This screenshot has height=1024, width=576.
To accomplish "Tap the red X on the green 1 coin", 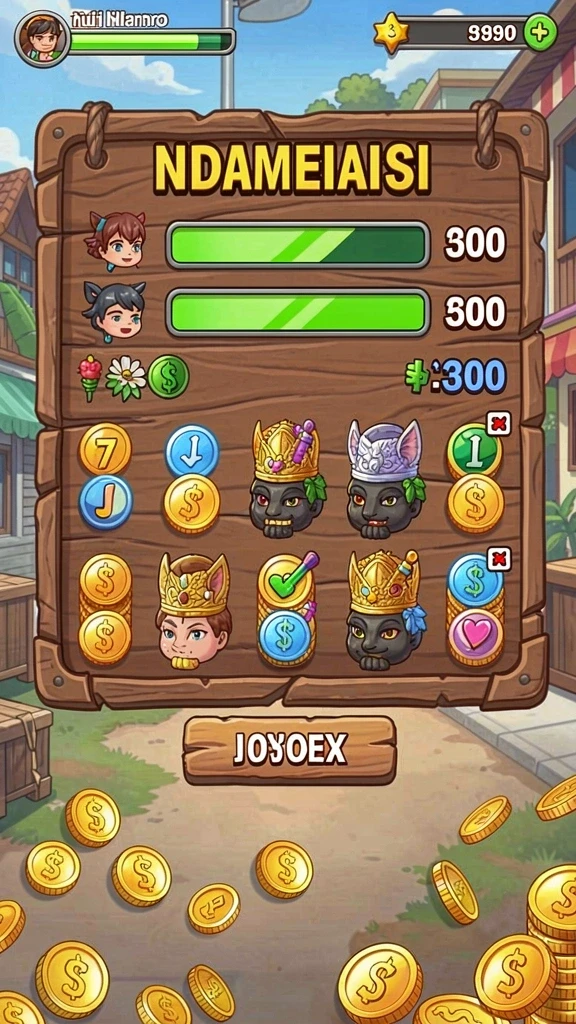I will point(499,424).
